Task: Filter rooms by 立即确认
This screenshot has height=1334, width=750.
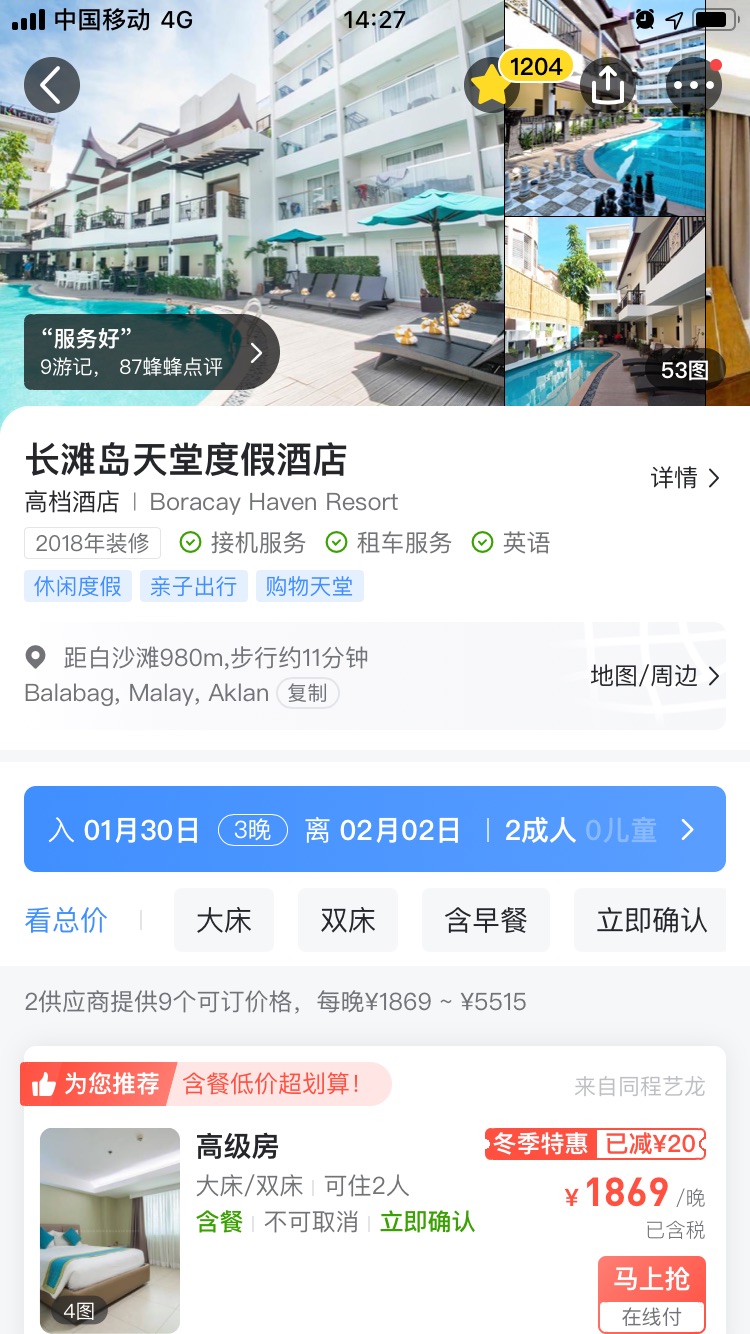Action: coord(651,920)
